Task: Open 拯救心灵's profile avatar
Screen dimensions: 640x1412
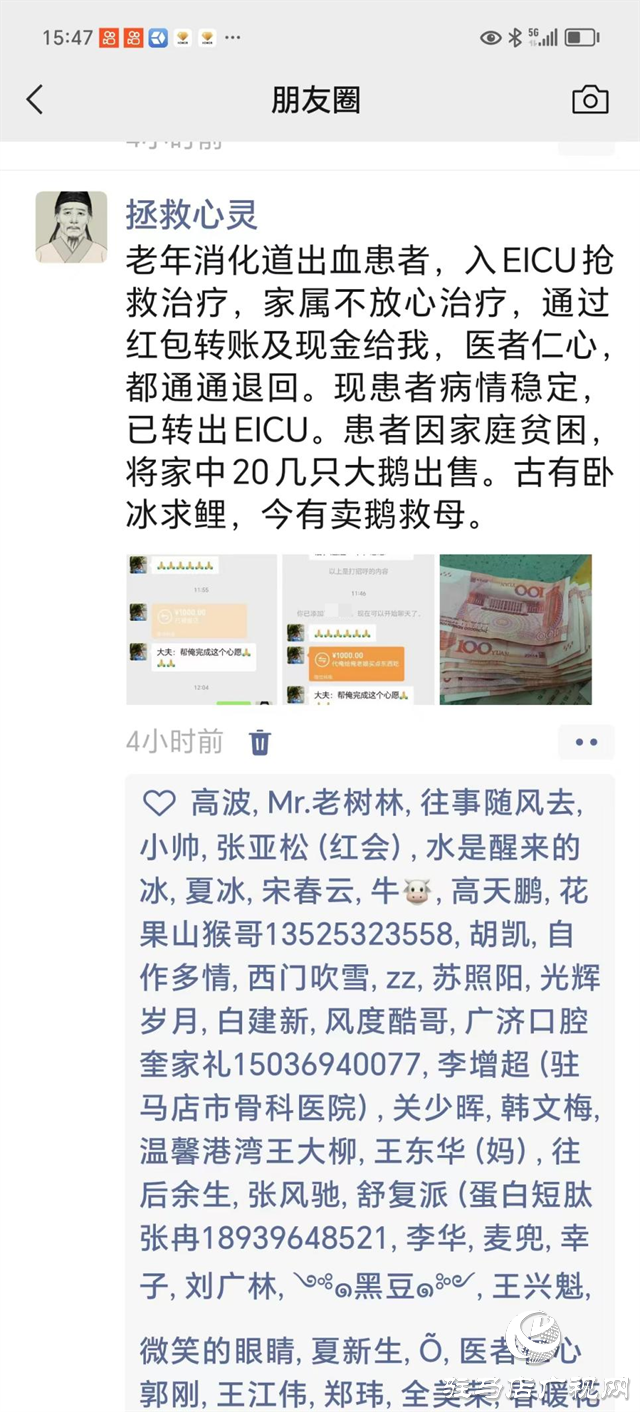Action: (71, 228)
